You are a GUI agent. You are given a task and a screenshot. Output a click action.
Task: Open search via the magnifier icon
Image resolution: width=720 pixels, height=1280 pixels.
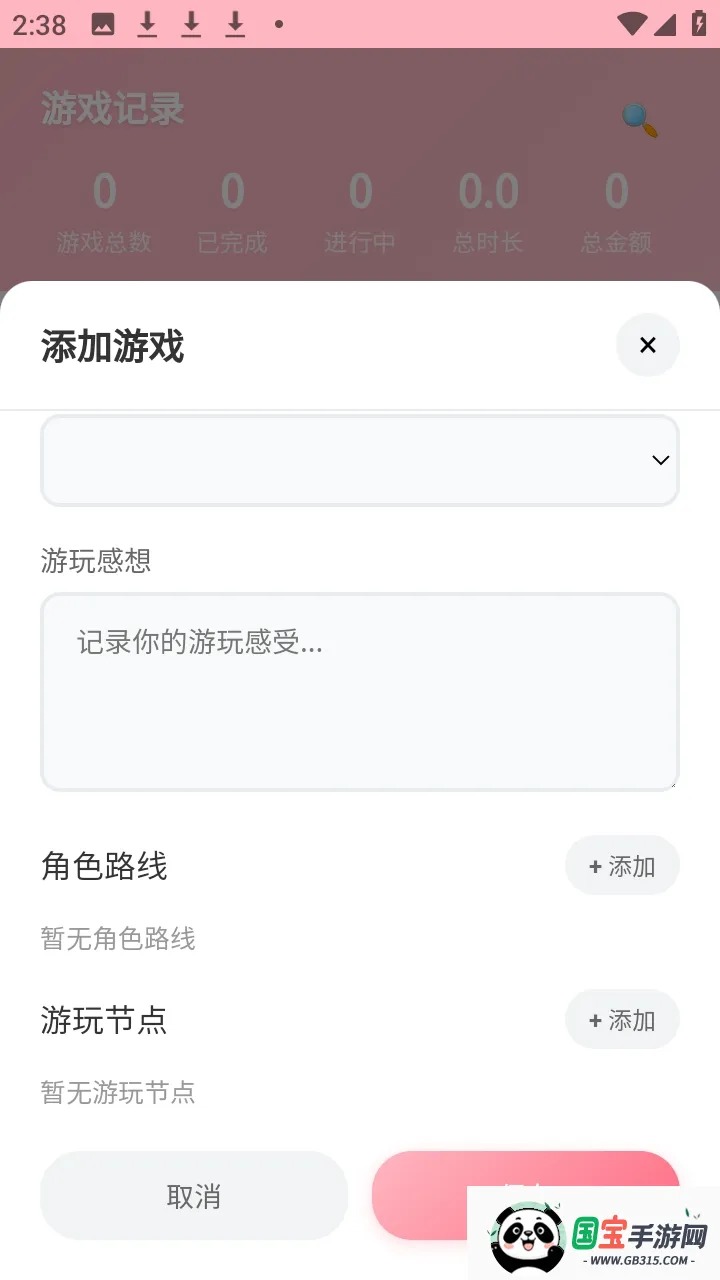[x=639, y=118]
